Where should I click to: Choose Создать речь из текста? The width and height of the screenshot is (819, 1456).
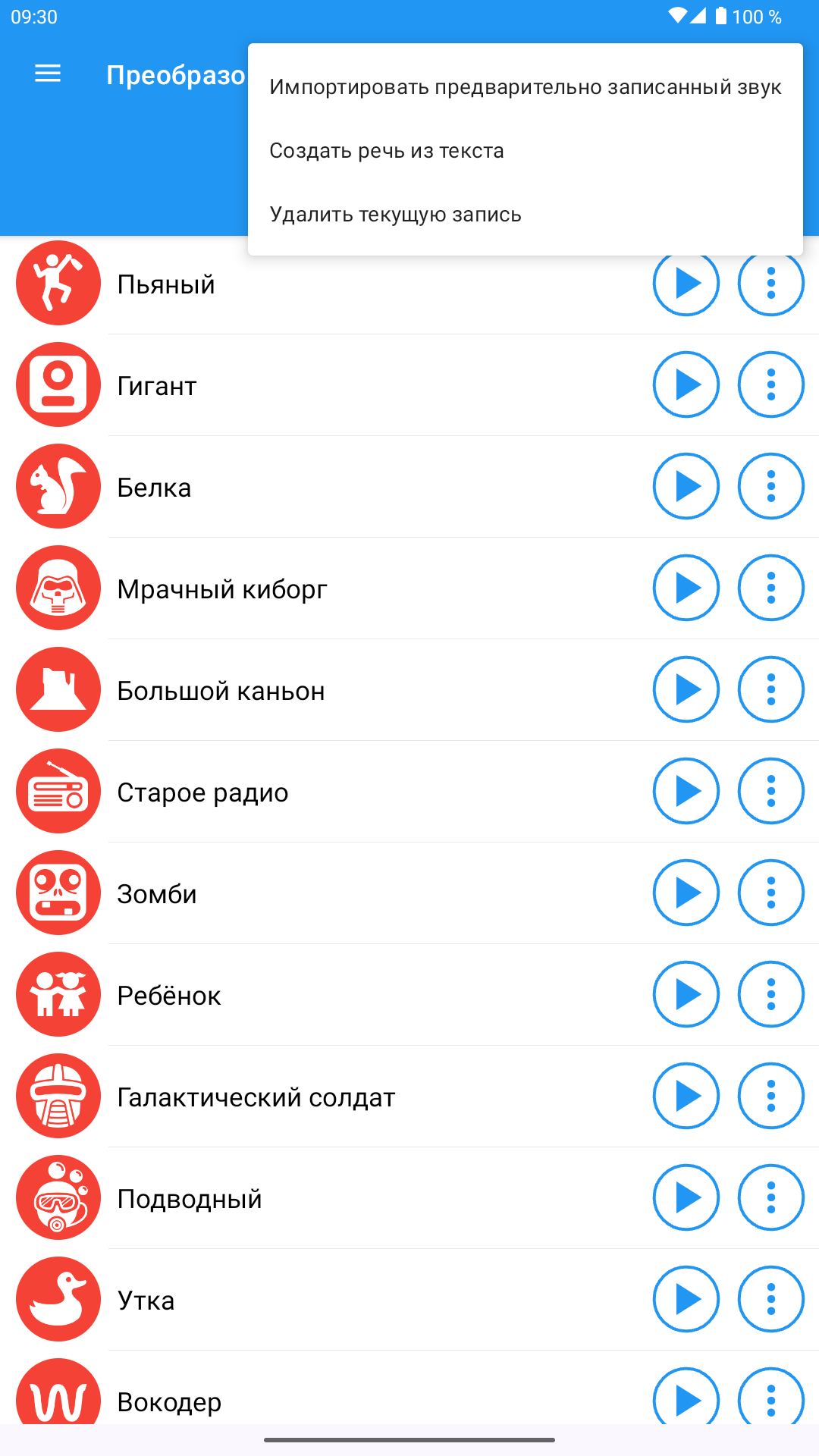[x=525, y=150]
